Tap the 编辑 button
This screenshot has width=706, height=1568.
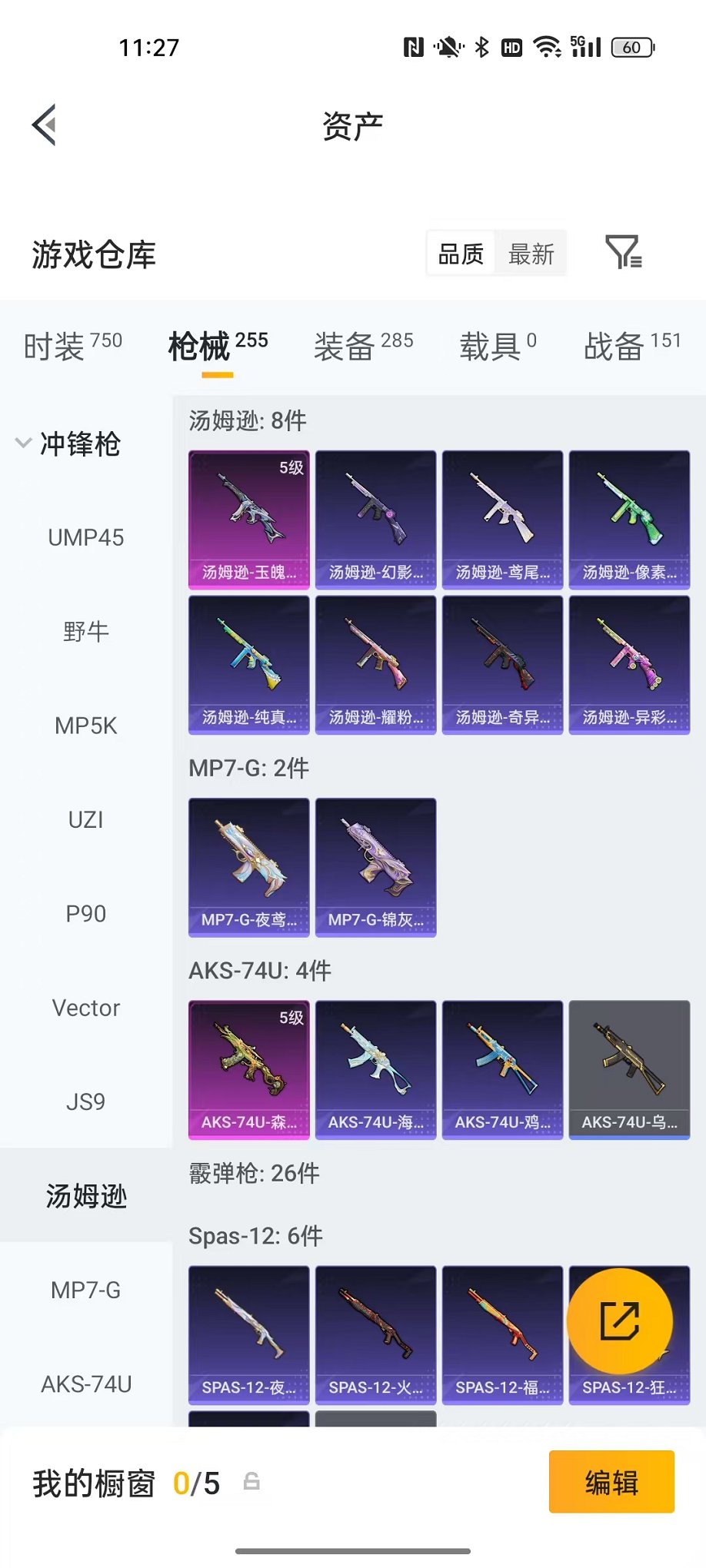tap(611, 1482)
